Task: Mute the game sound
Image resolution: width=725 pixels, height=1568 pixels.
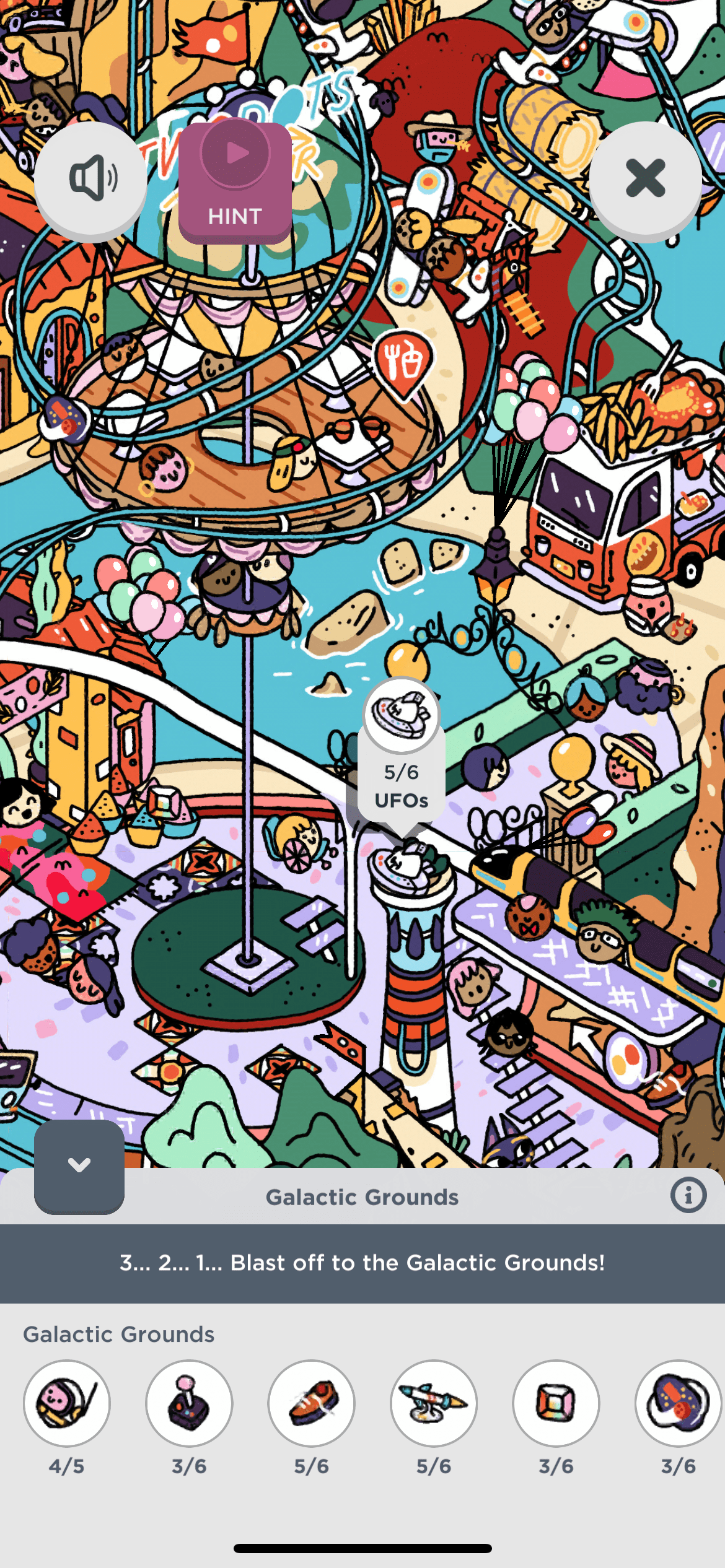Action: click(91, 178)
